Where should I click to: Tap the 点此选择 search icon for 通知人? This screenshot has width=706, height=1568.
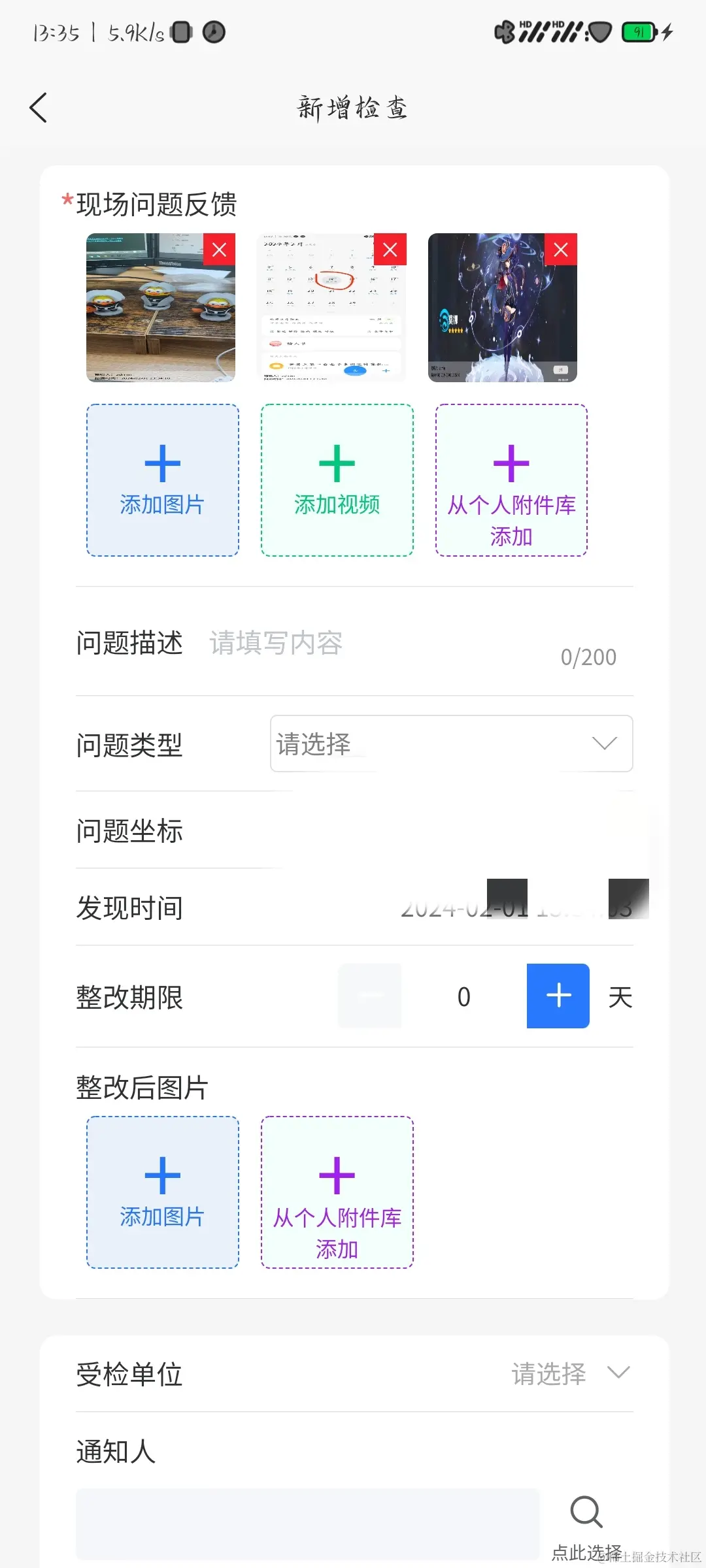coord(586,1512)
